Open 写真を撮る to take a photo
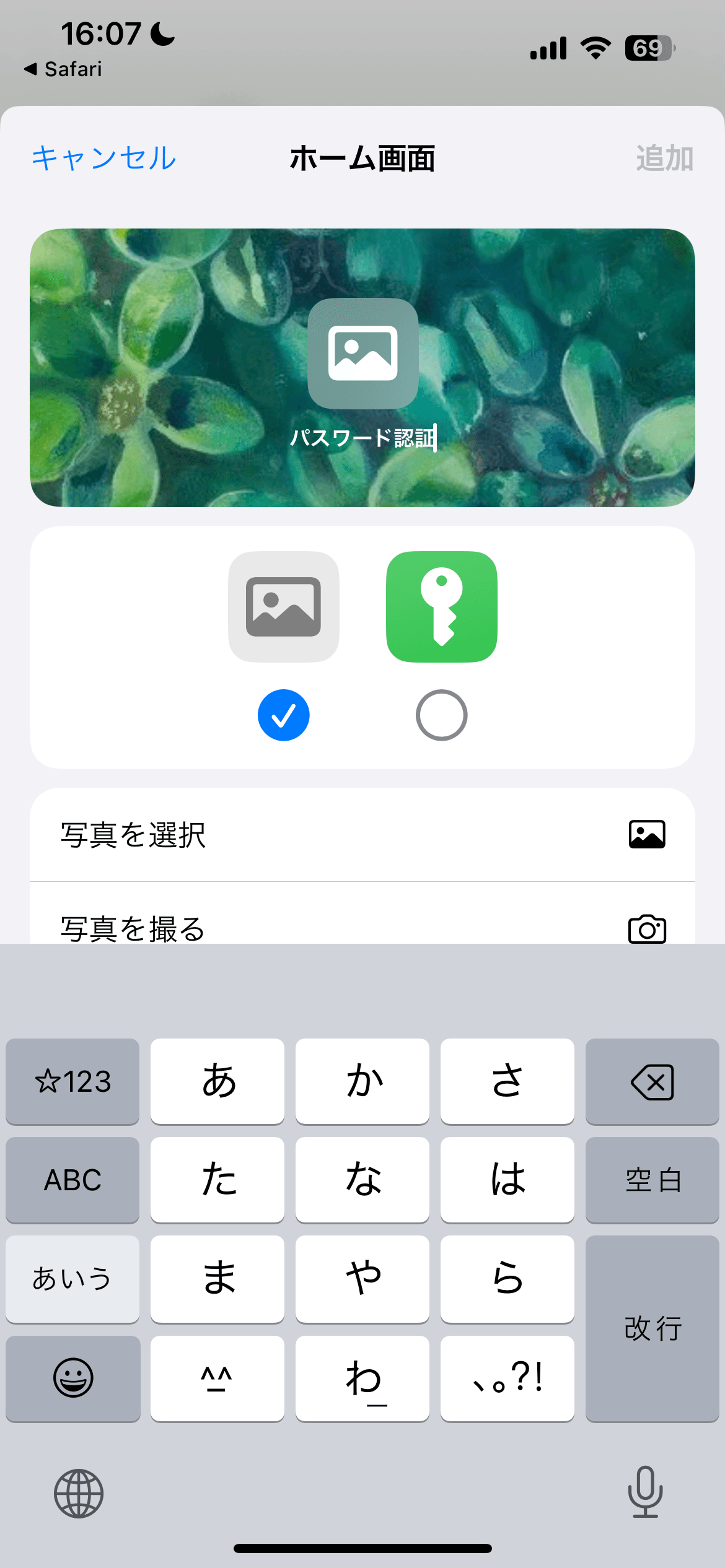The height and width of the screenshot is (1568, 725). [x=362, y=914]
